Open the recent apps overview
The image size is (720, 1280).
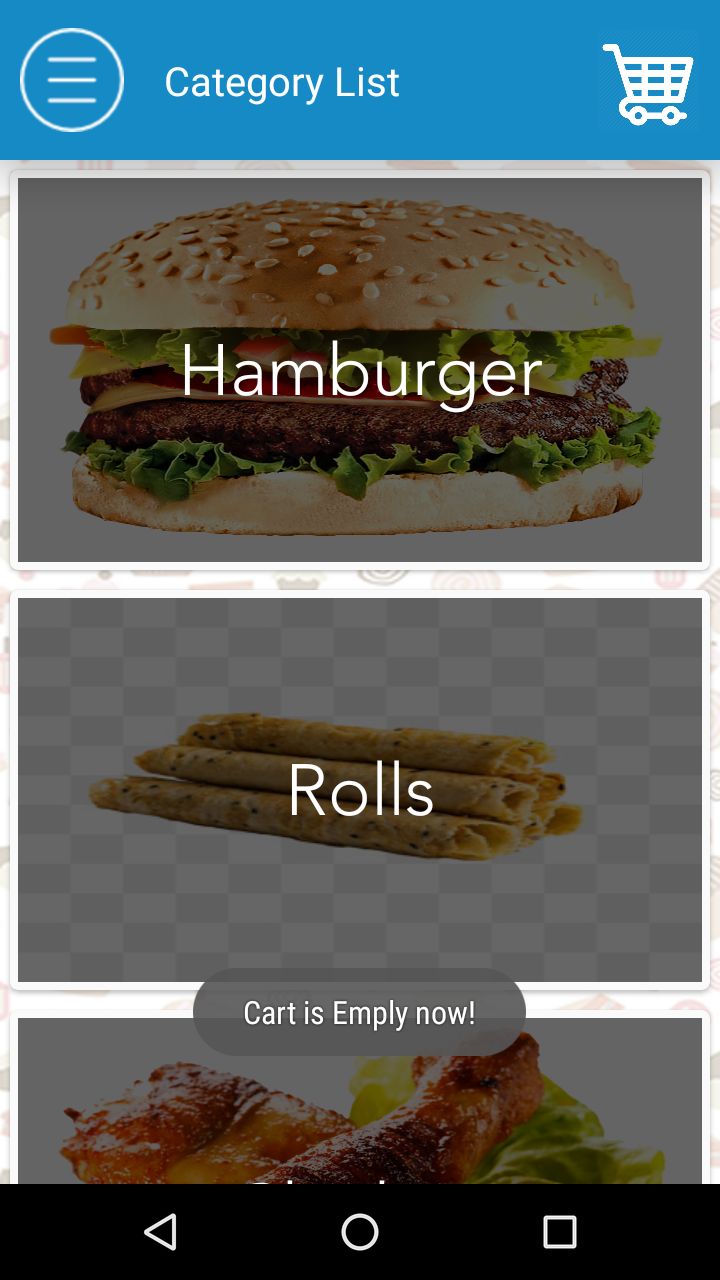click(560, 1232)
